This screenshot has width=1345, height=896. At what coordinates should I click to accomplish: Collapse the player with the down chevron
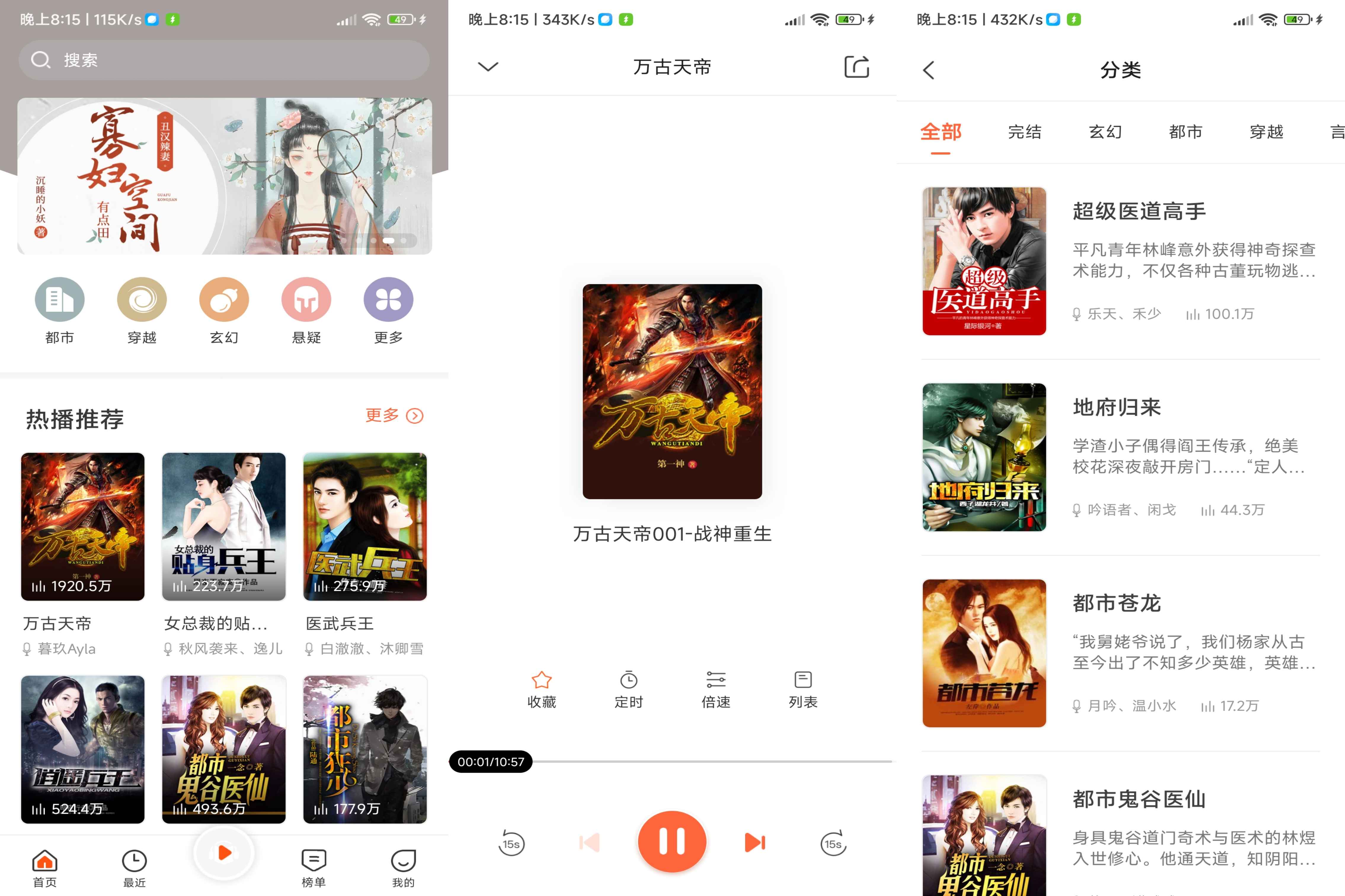[487, 67]
